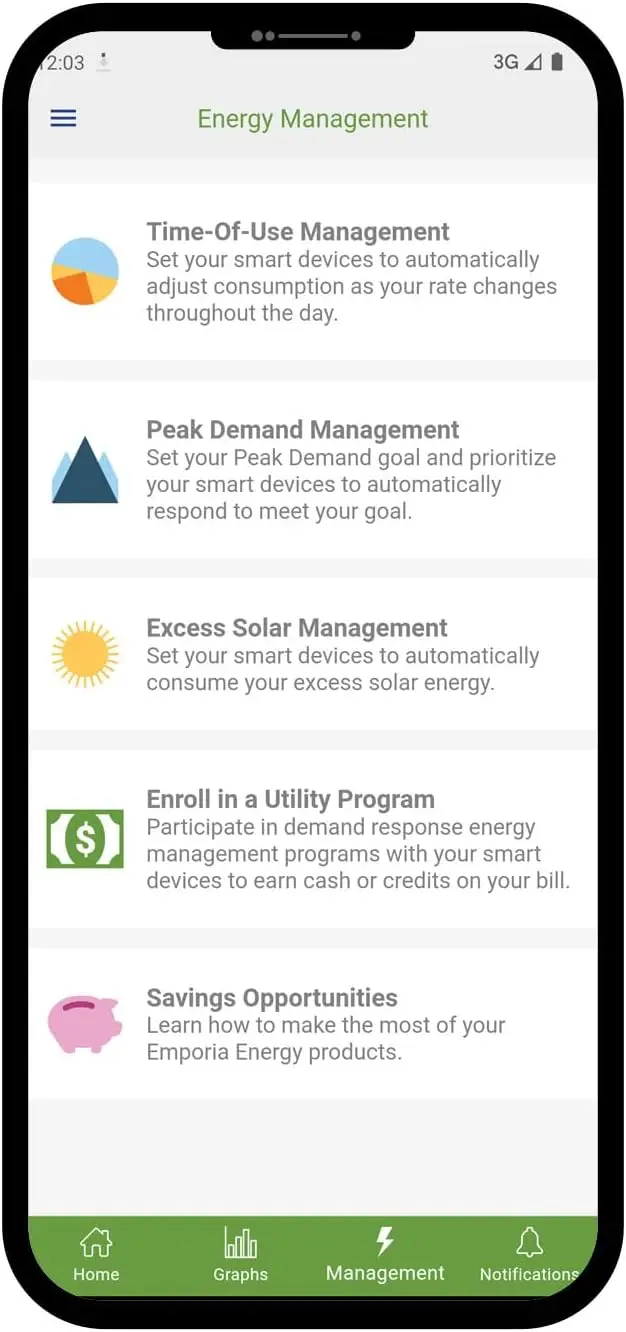Go to Excess Solar Management
The width and height of the screenshot is (626, 1332).
pyautogui.click(x=312, y=654)
